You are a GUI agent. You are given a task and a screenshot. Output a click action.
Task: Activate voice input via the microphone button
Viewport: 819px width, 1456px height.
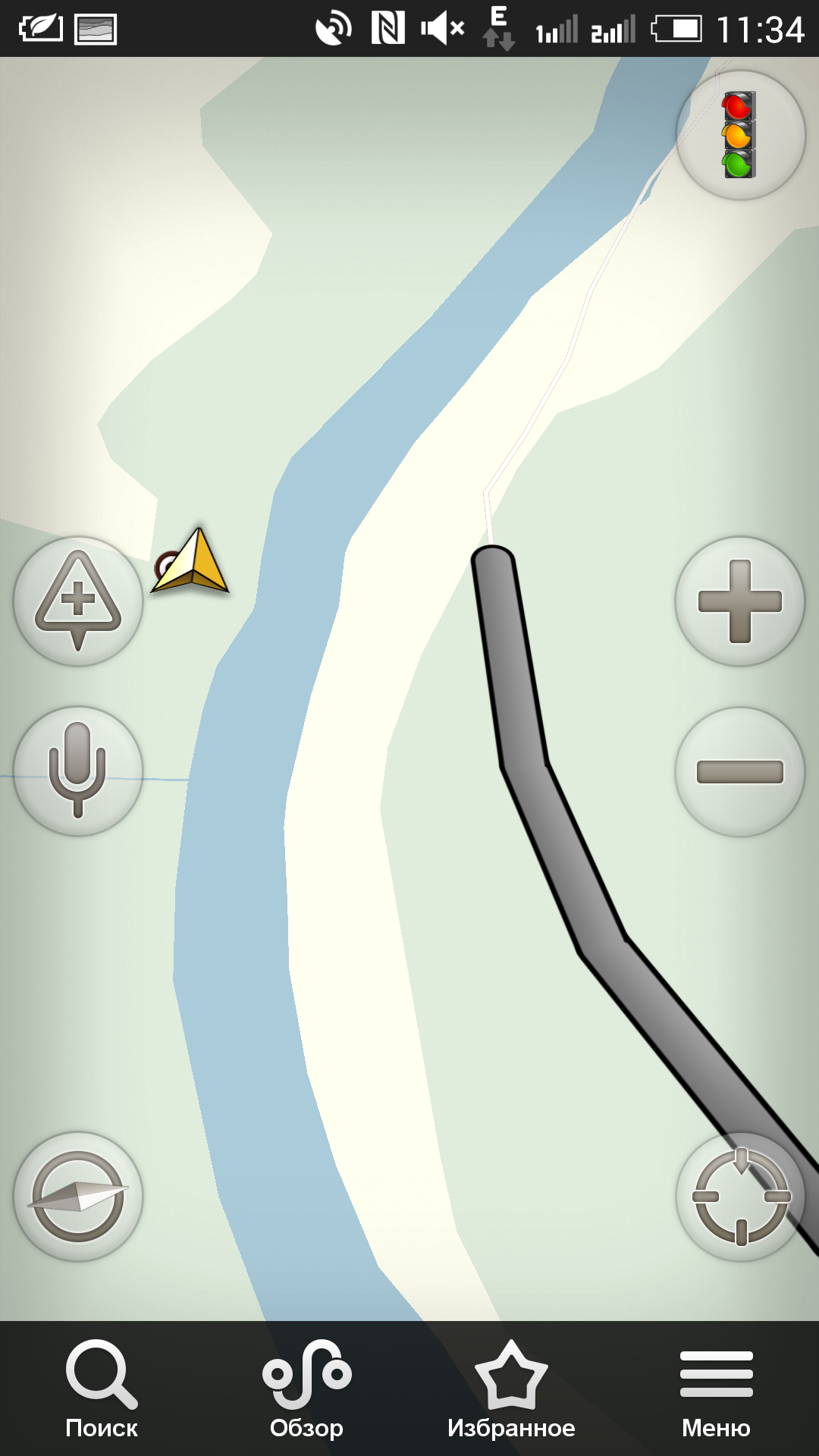coord(78,771)
